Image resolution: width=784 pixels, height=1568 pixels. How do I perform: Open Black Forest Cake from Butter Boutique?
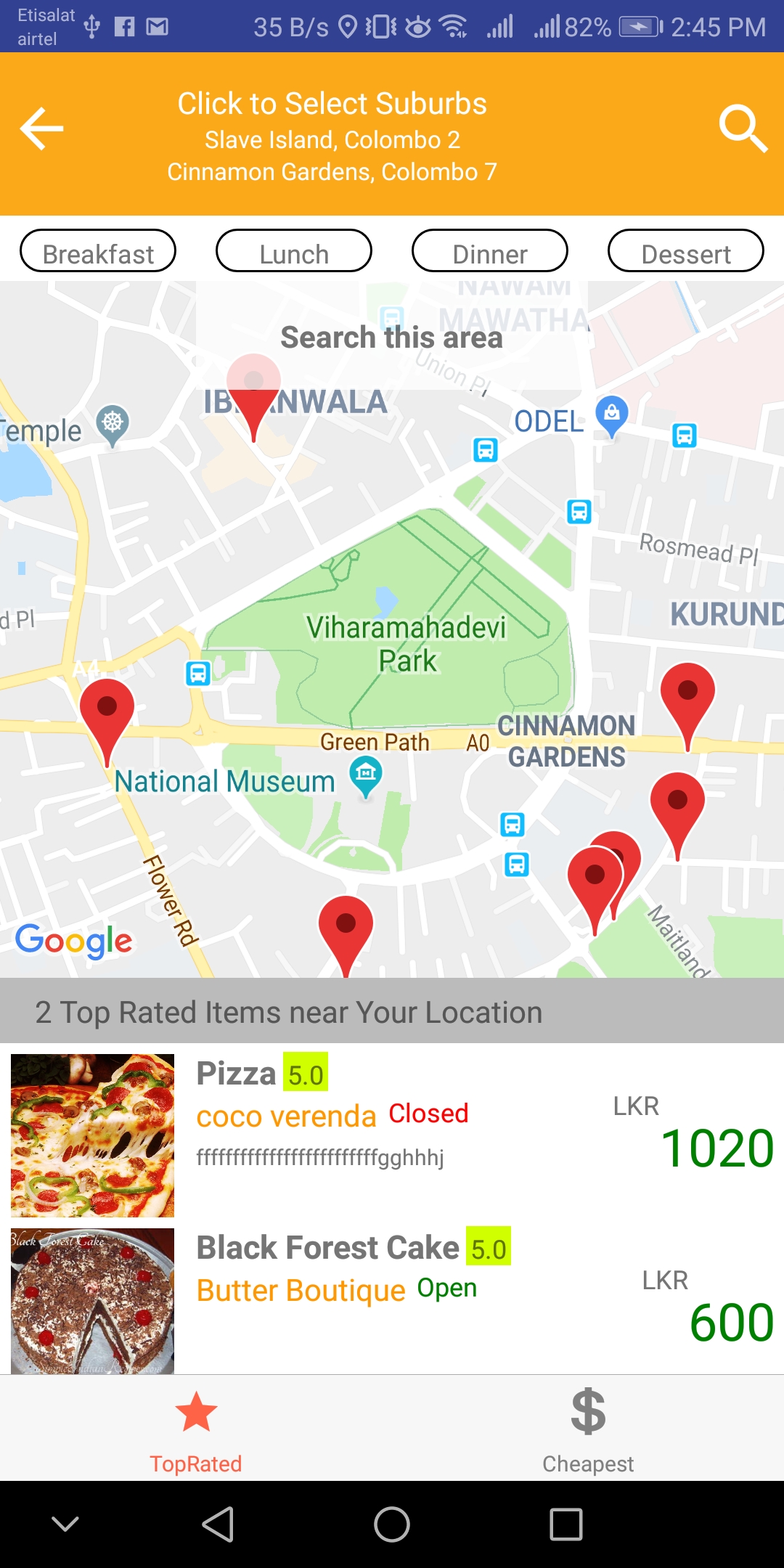click(392, 1299)
